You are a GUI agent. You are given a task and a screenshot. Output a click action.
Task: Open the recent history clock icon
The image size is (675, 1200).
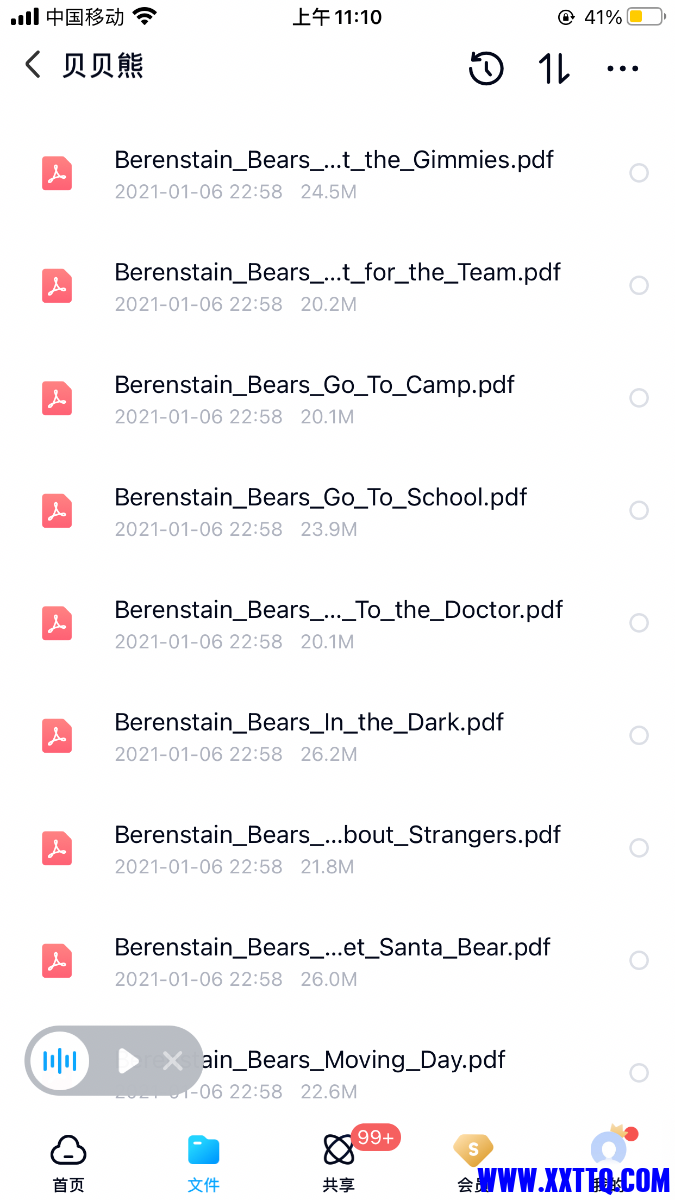[x=486, y=68]
